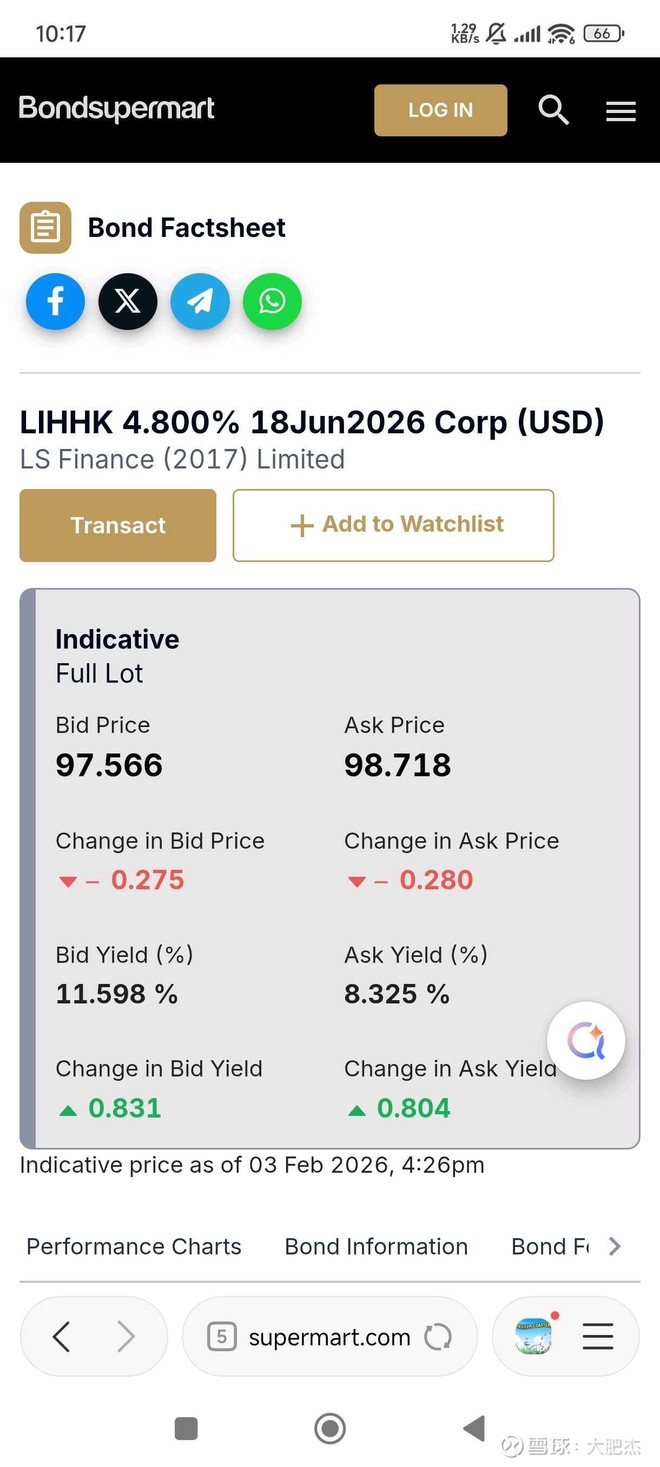Switch to the Performance Charts tab
660x1467 pixels.
[134, 1247]
